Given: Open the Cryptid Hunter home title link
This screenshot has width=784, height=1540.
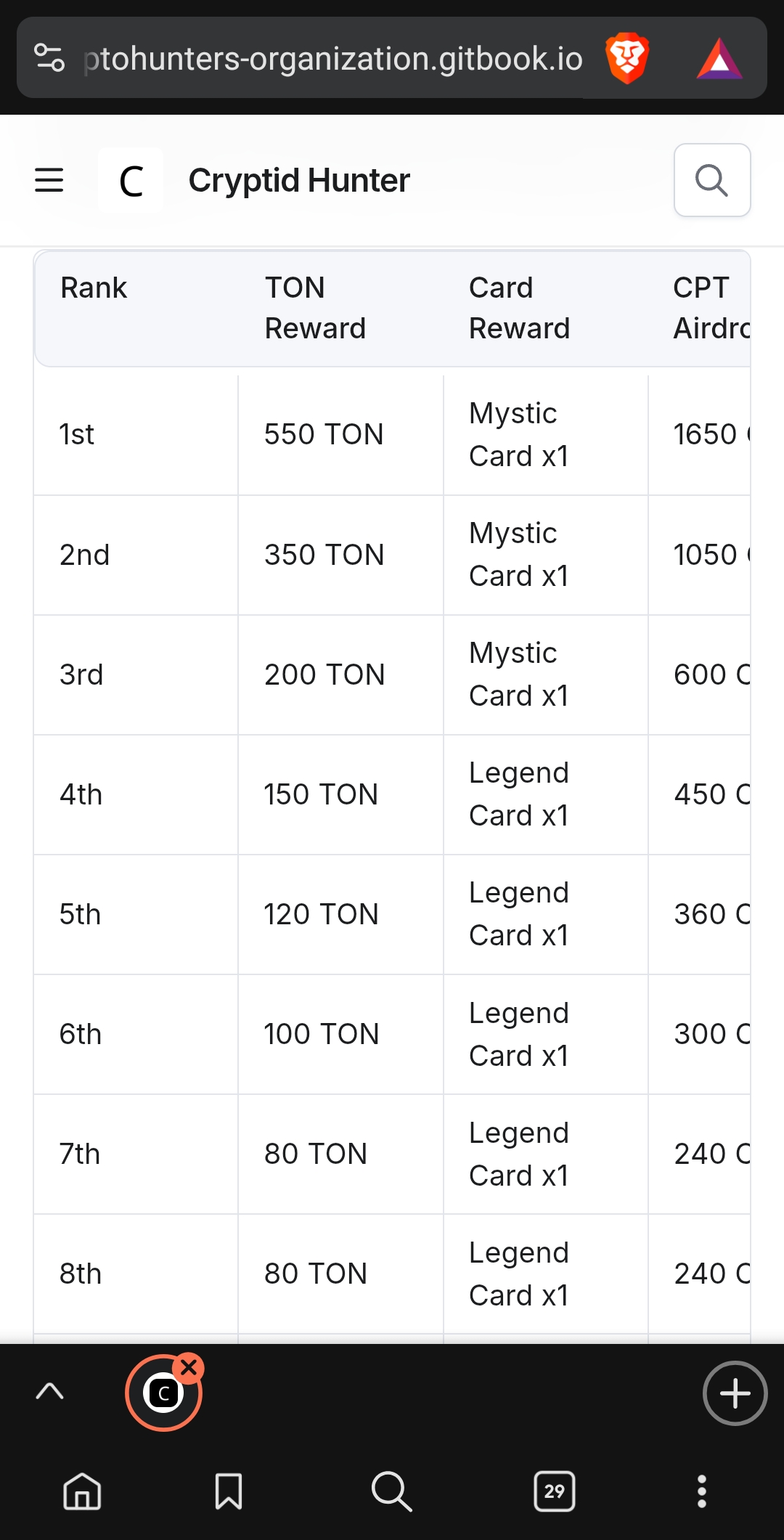Looking at the screenshot, I should coord(298,180).
